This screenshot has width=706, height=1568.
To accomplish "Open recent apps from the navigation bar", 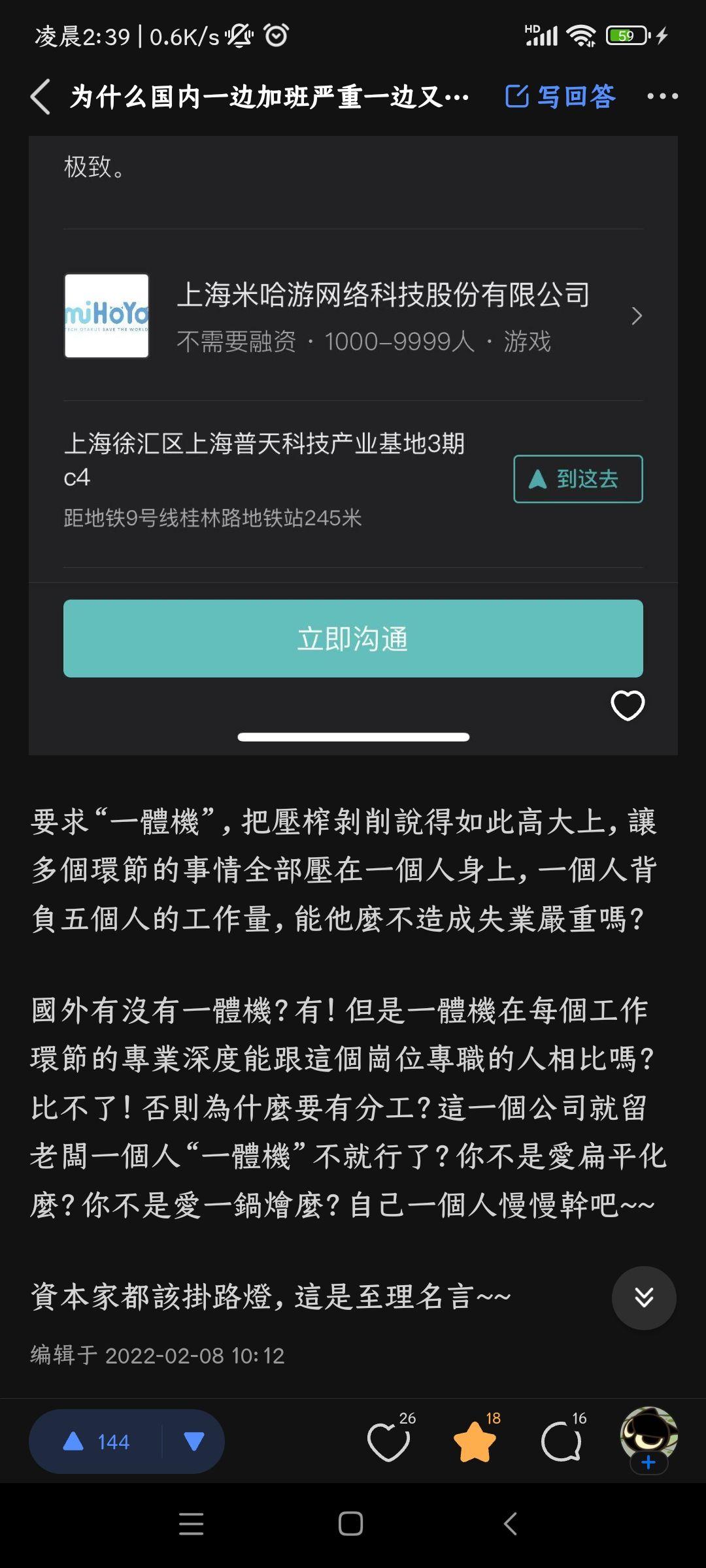I will click(192, 1524).
